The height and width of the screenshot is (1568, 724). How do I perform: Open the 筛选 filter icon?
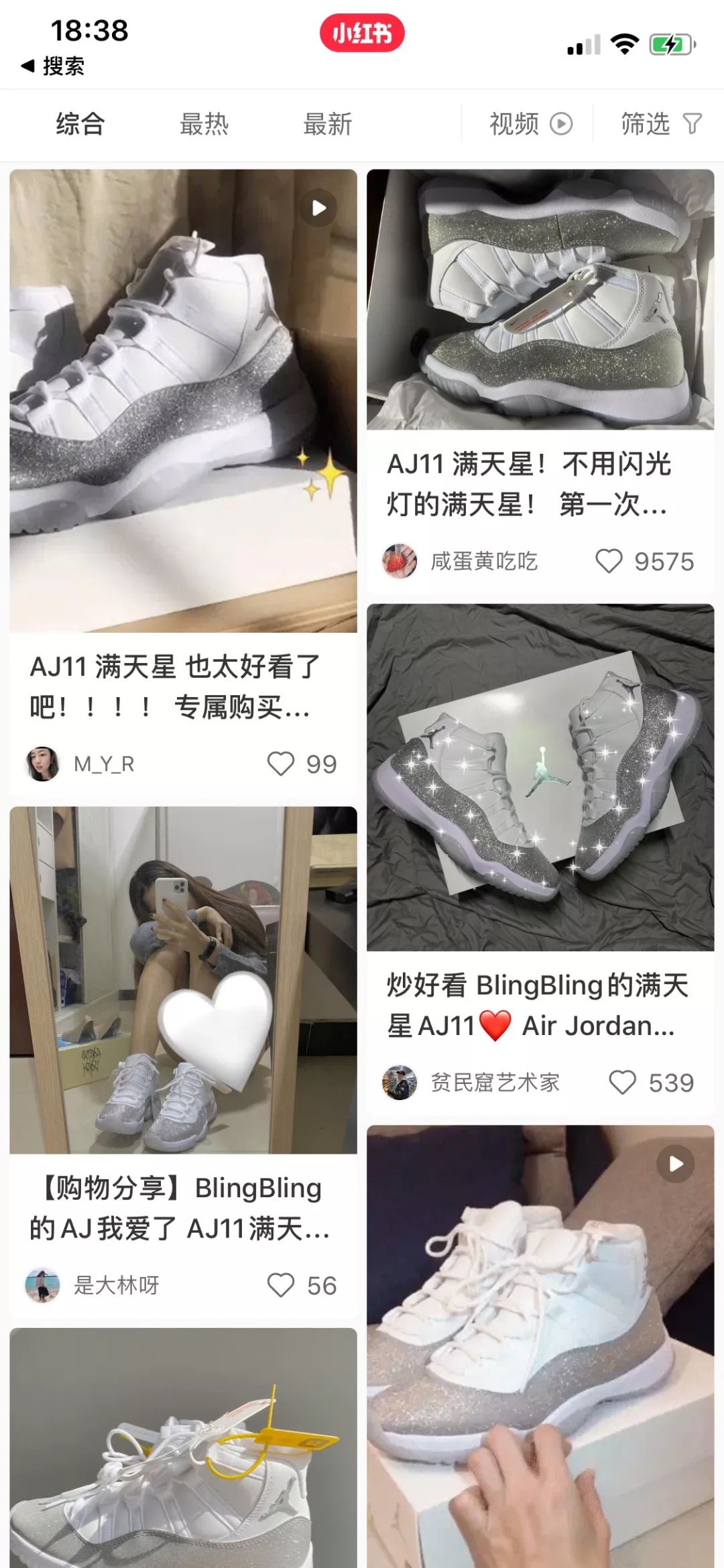tap(691, 124)
